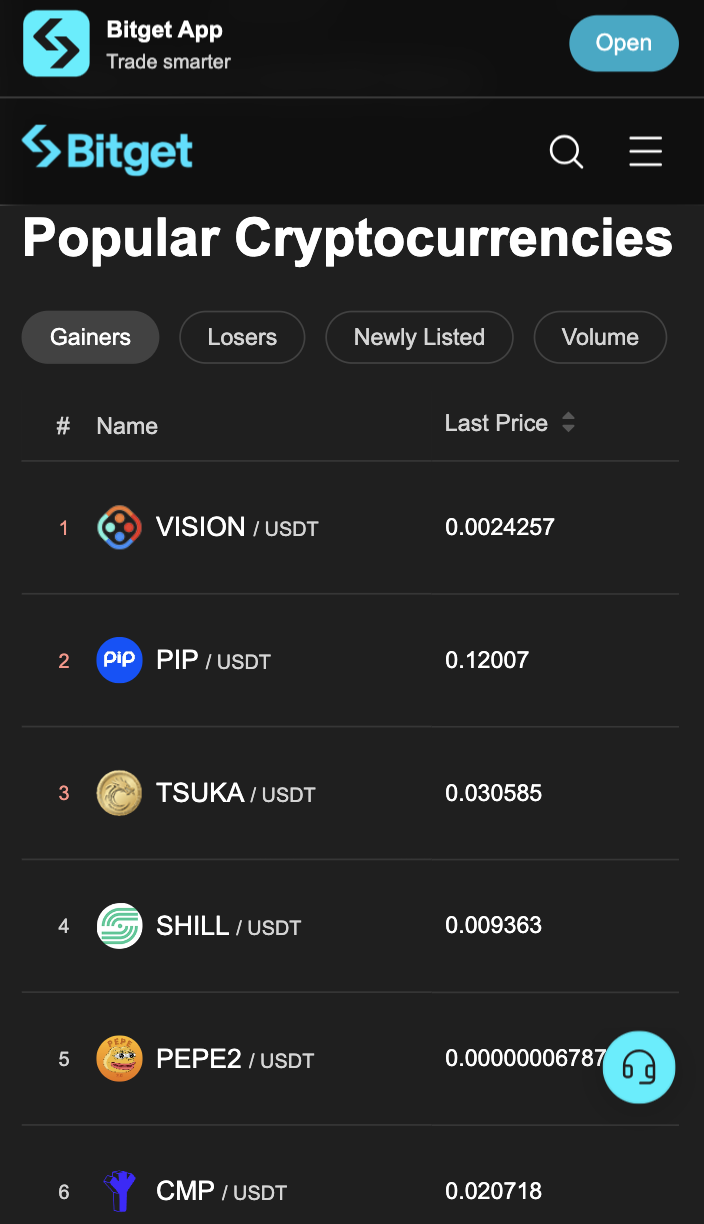View the PIP / USDT row
This screenshot has width=704, height=1224.
pos(213,660)
